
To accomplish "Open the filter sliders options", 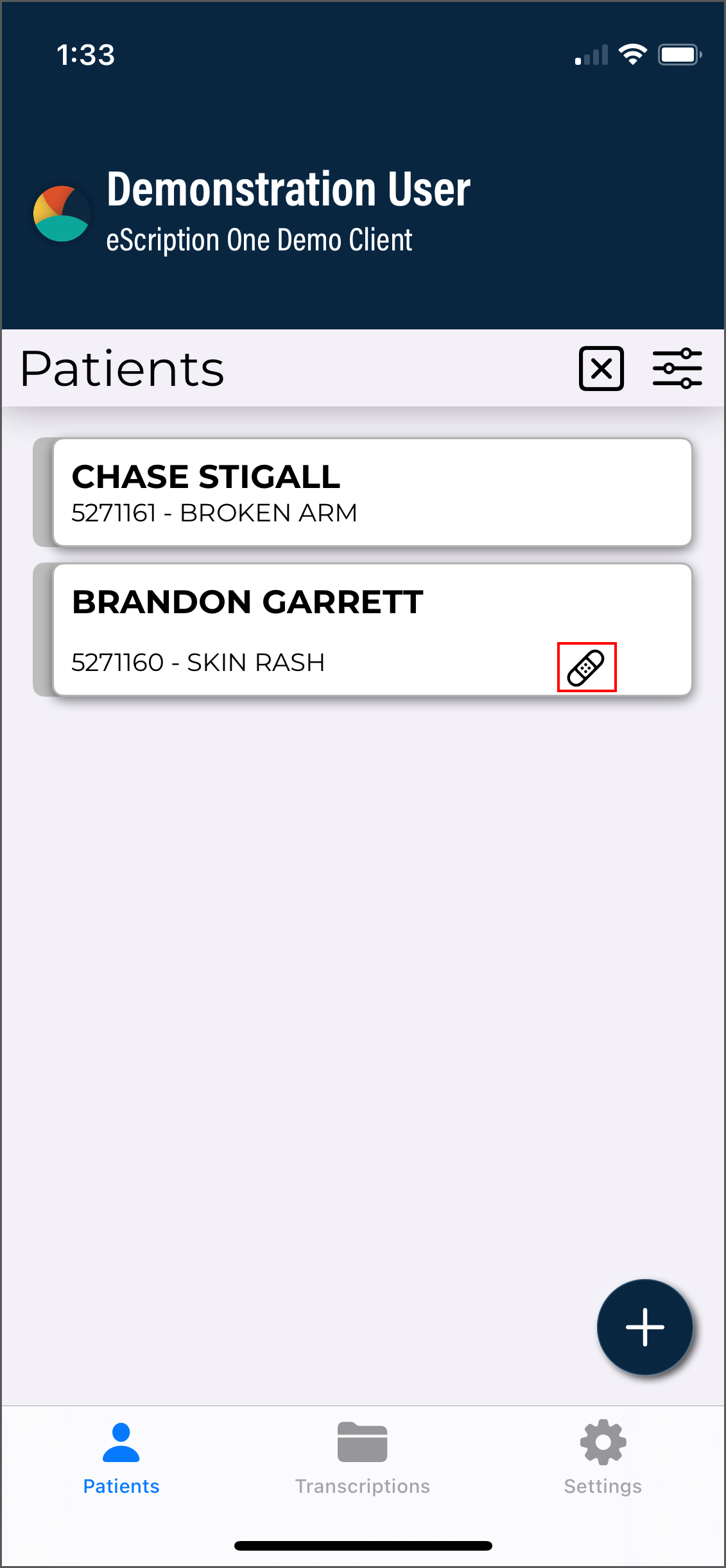I will (677, 369).
